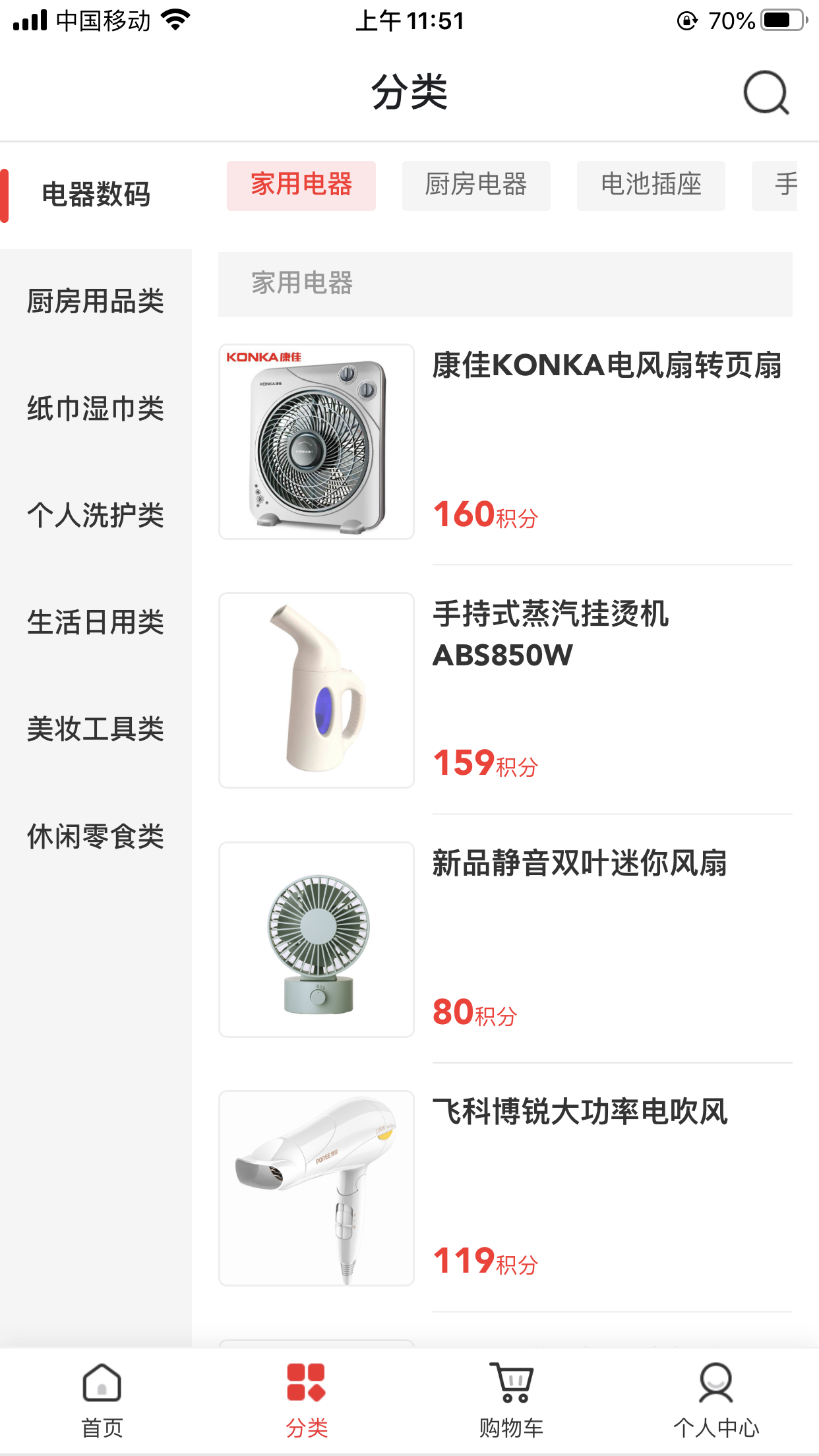Switch to the 个人中心 tab
This screenshot has height=1456, width=819.
coord(716,1401)
